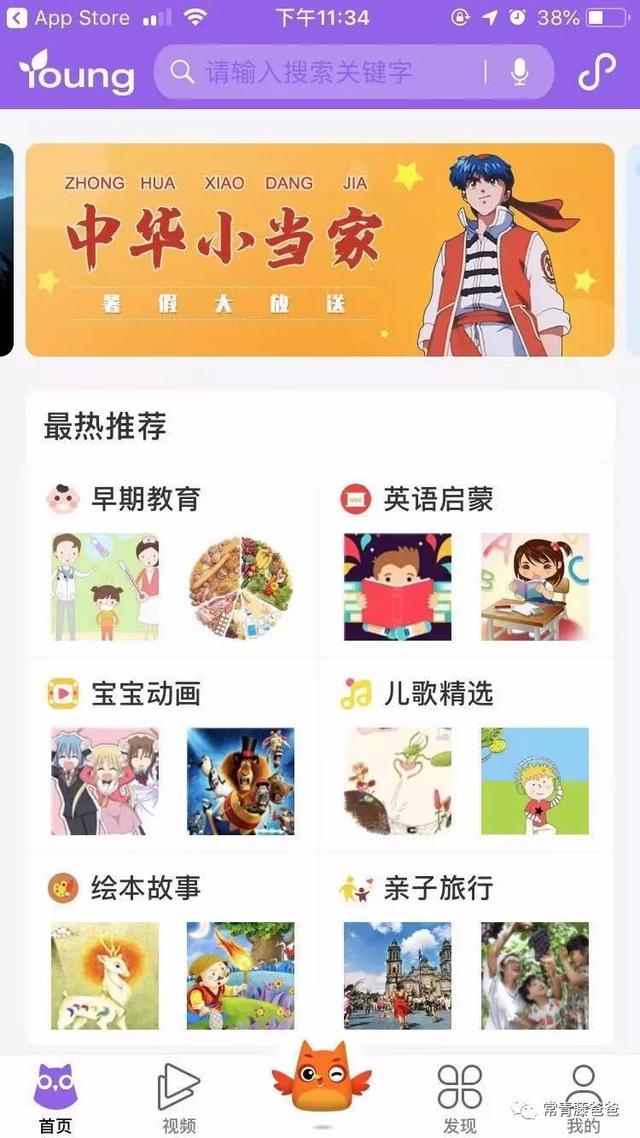Start voice search with the microphone icon
The height and width of the screenshot is (1138, 640).
[520, 72]
